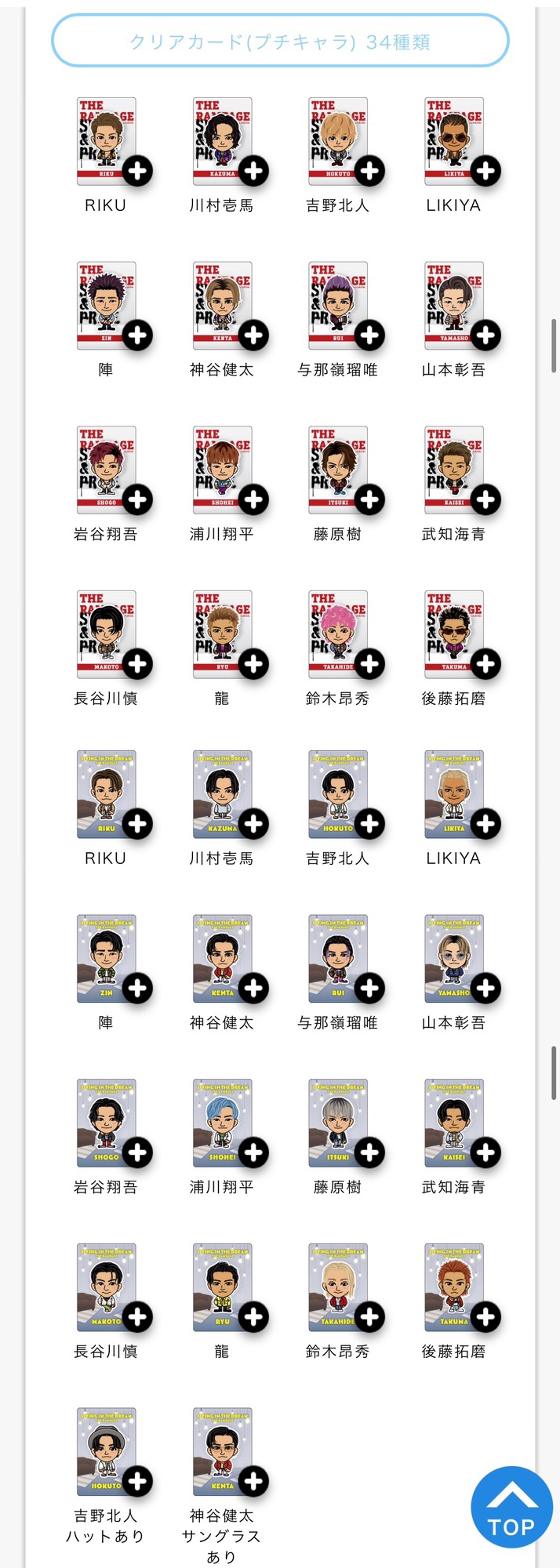Open the blue 山本彰吾 YAMASHO card

tap(455, 959)
